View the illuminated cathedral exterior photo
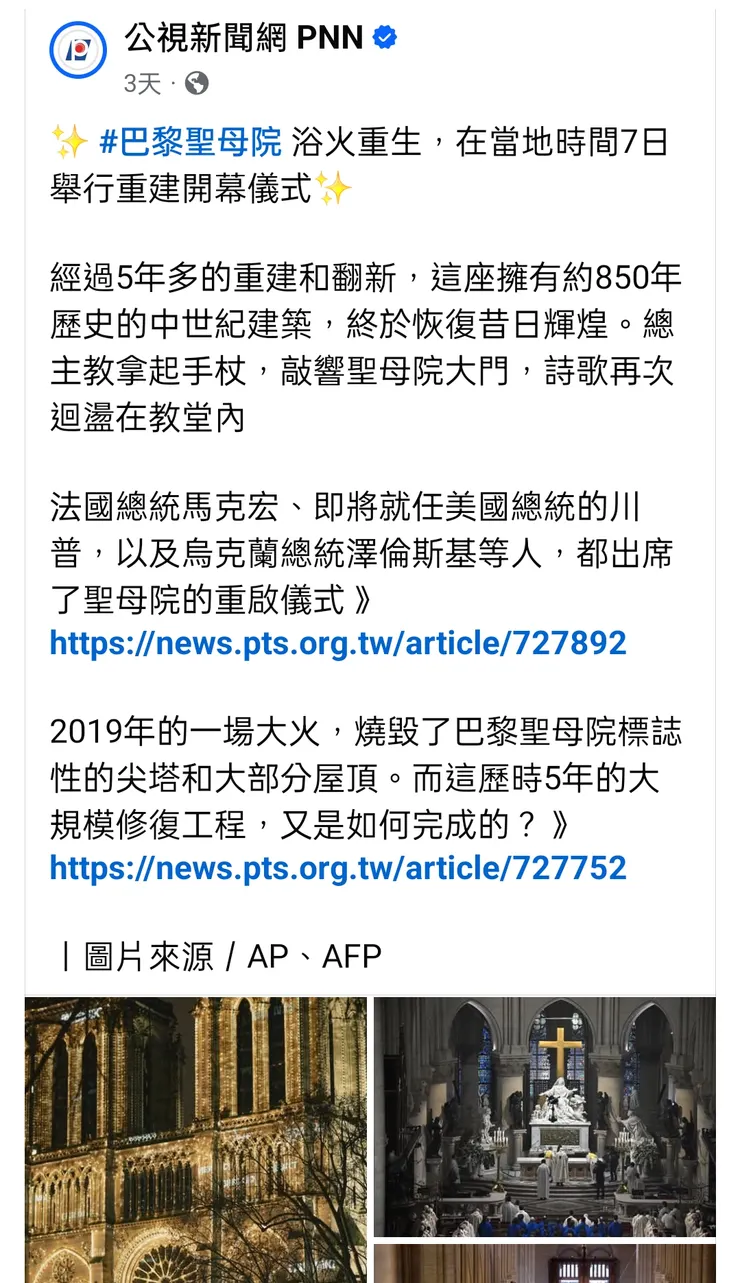This screenshot has height=1283, width=740. coord(196,1138)
